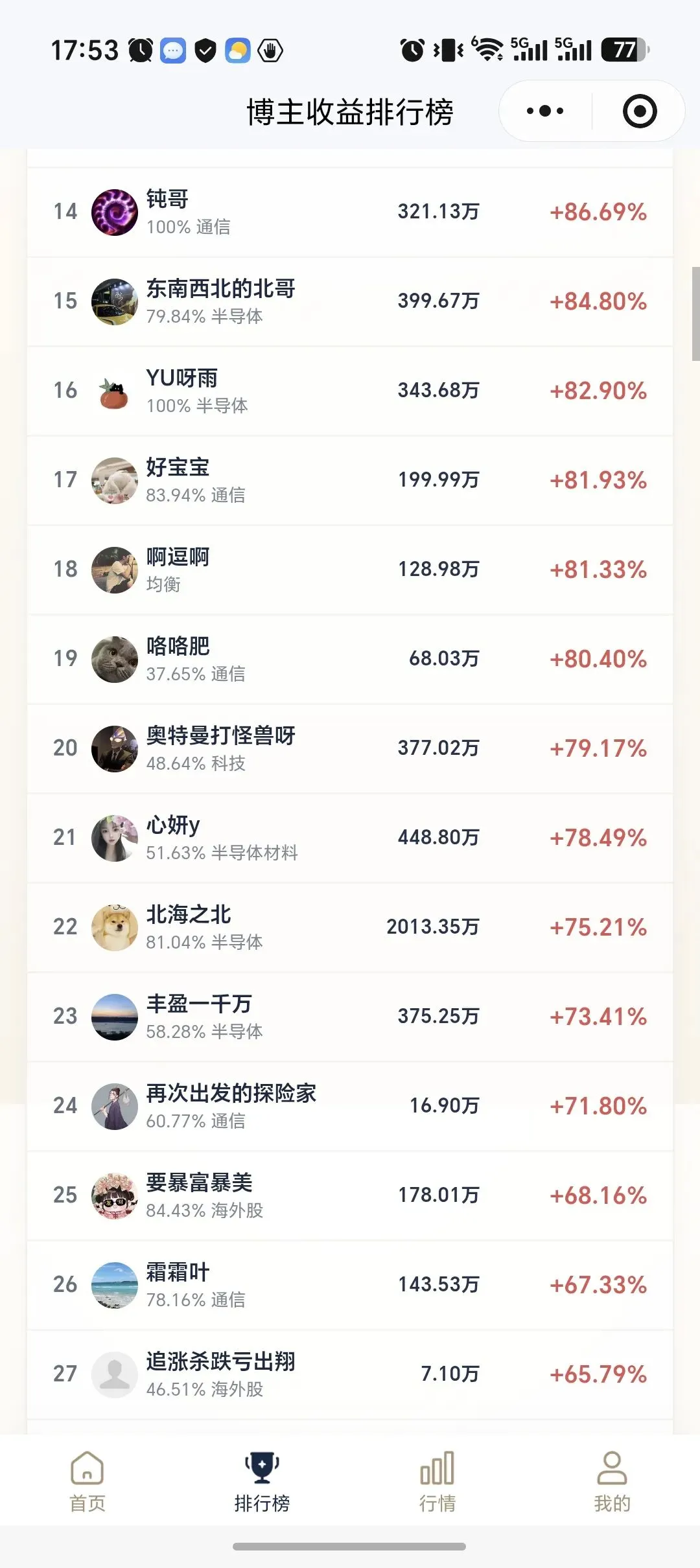Close the mini program via circle icon

(639, 111)
